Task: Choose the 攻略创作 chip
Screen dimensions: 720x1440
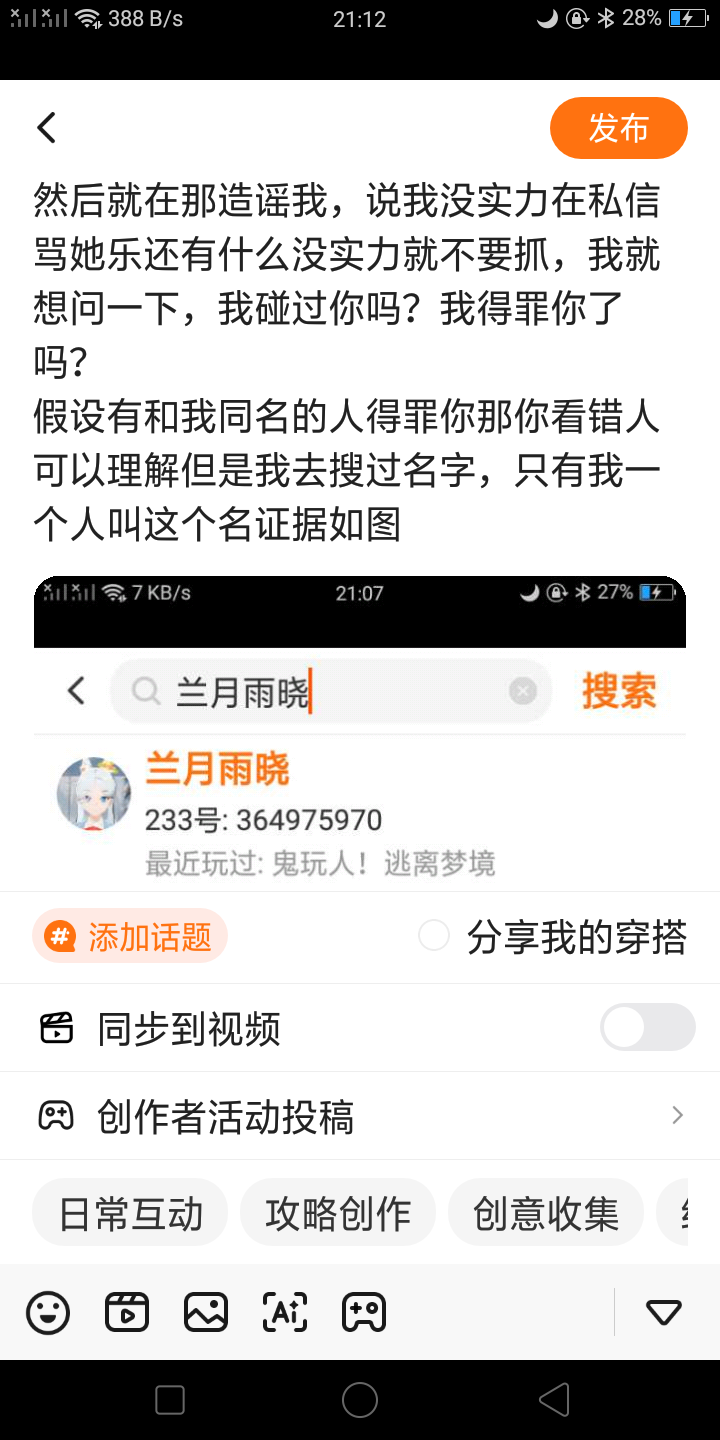Action: pos(338,1213)
